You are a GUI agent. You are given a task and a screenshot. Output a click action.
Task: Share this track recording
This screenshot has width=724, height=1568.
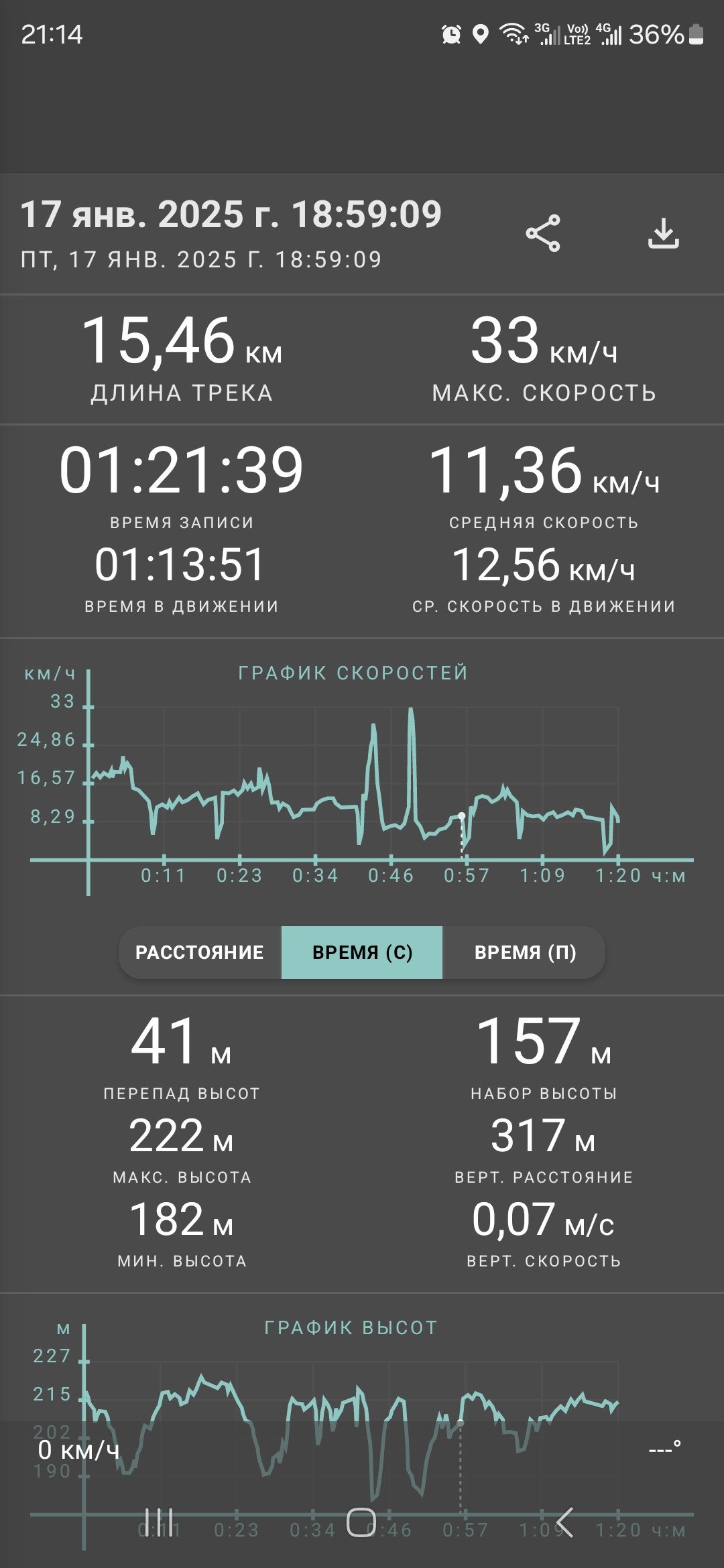coord(542,233)
